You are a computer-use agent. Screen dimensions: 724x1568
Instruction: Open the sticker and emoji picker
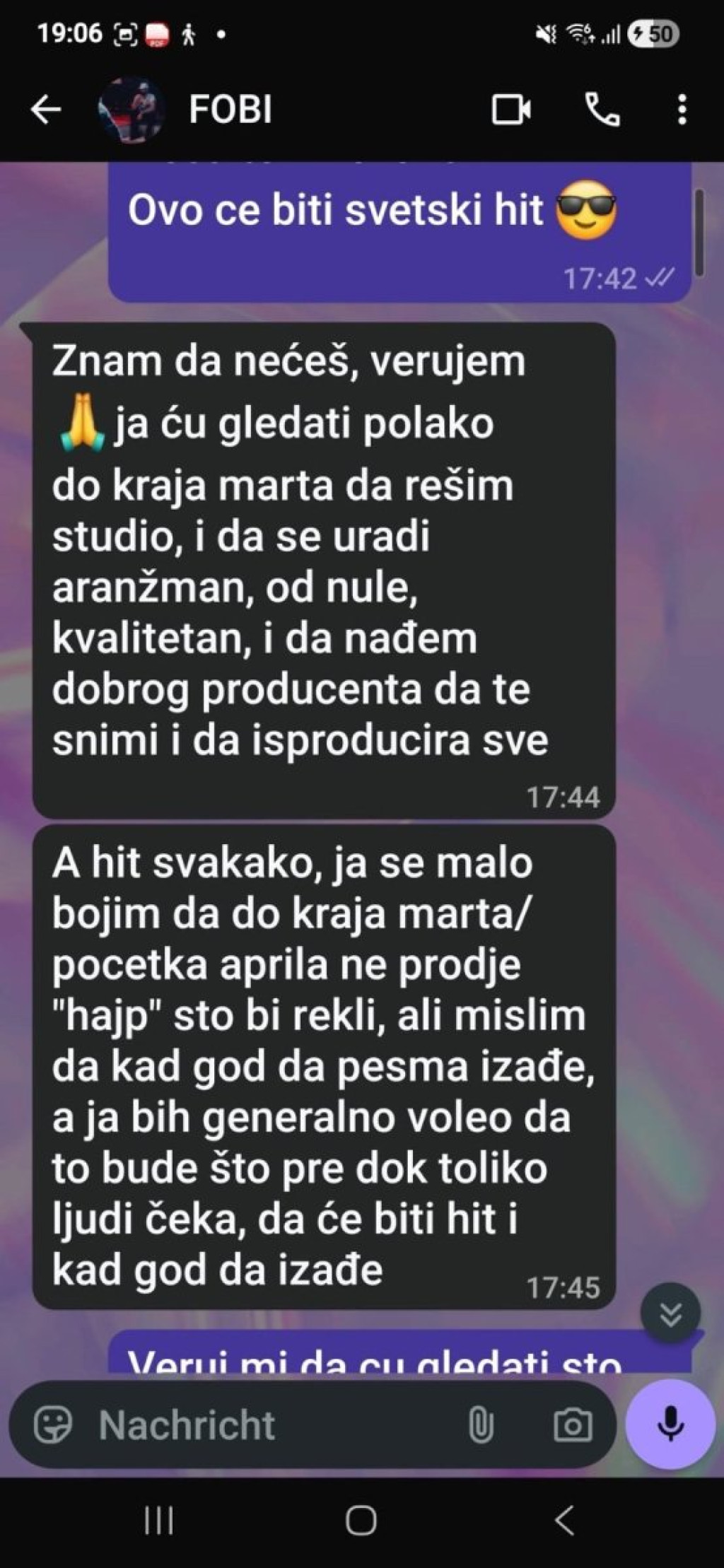pos(53,1424)
